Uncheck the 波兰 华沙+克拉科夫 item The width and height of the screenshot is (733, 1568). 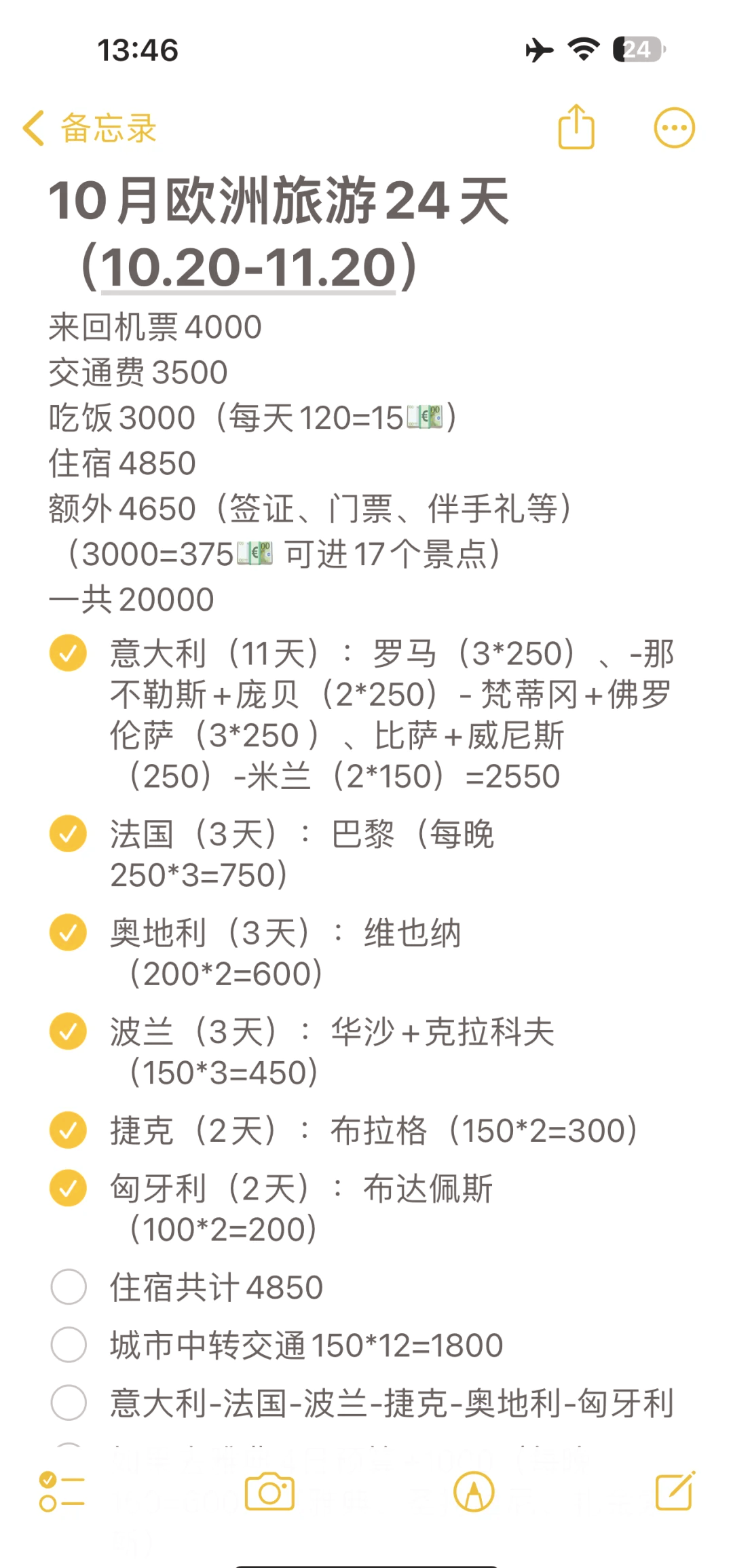(69, 1031)
